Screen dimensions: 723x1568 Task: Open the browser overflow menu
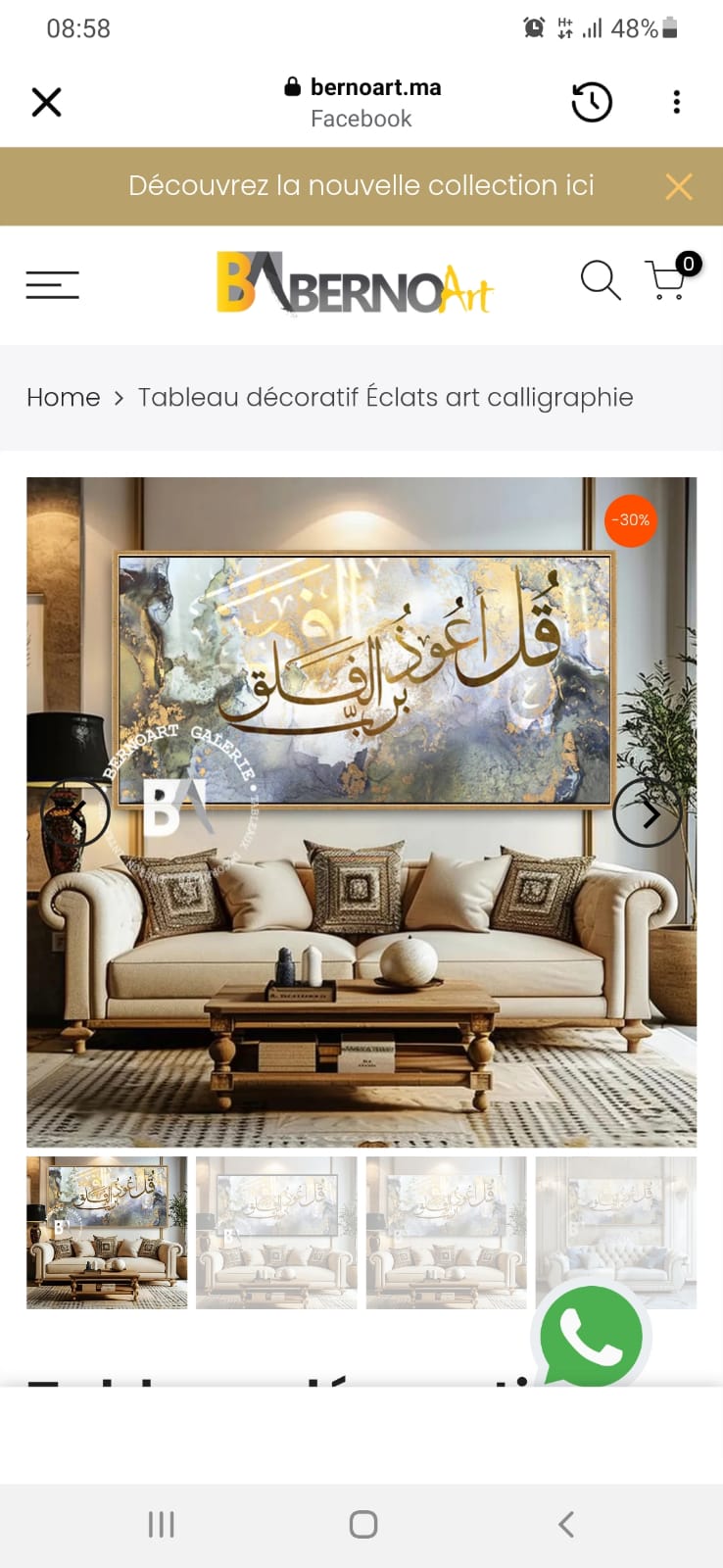click(x=676, y=102)
